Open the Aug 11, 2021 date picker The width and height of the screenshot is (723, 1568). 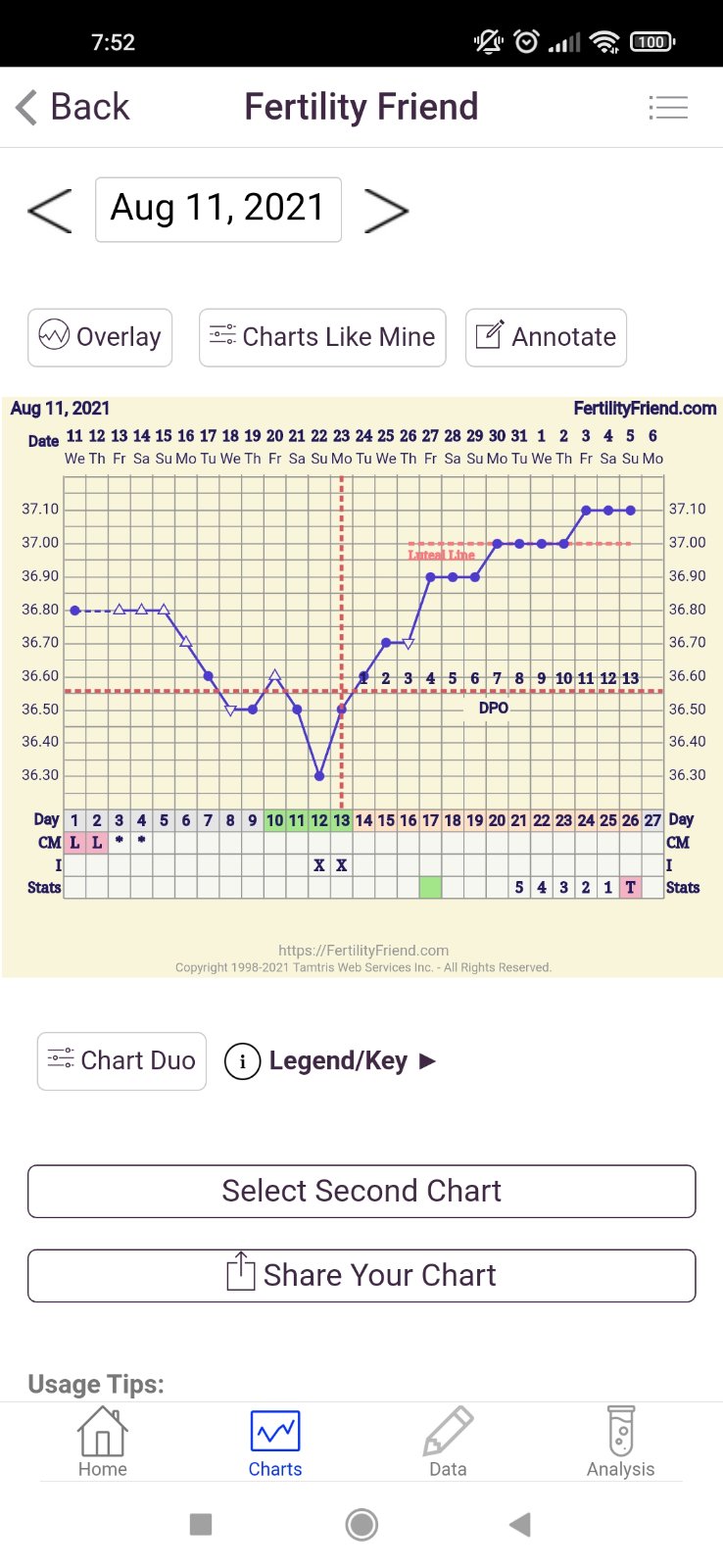click(x=218, y=209)
